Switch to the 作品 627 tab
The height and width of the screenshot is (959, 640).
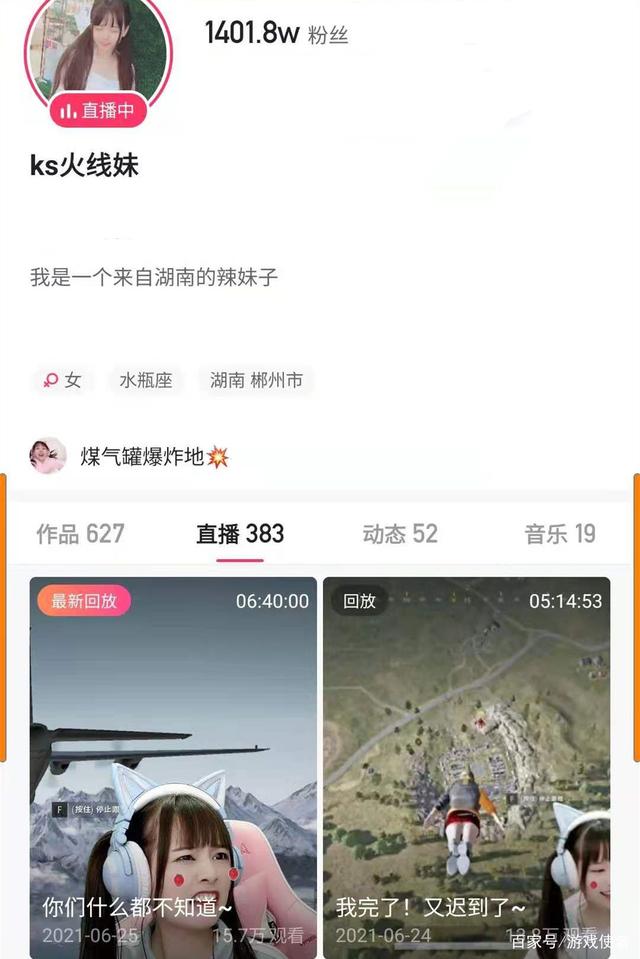click(x=80, y=534)
